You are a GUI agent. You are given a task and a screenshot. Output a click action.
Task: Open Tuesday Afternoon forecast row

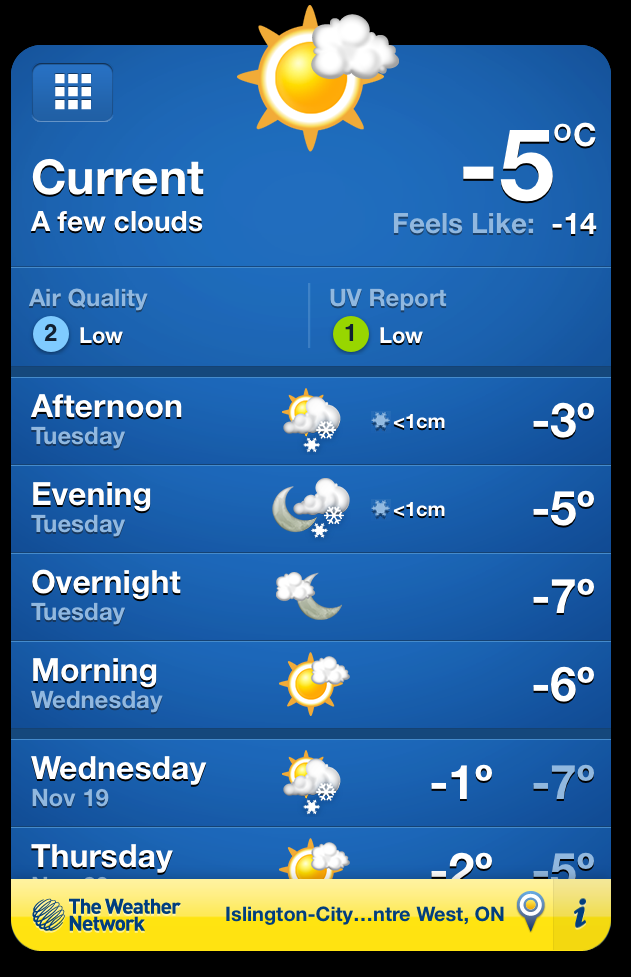310,421
